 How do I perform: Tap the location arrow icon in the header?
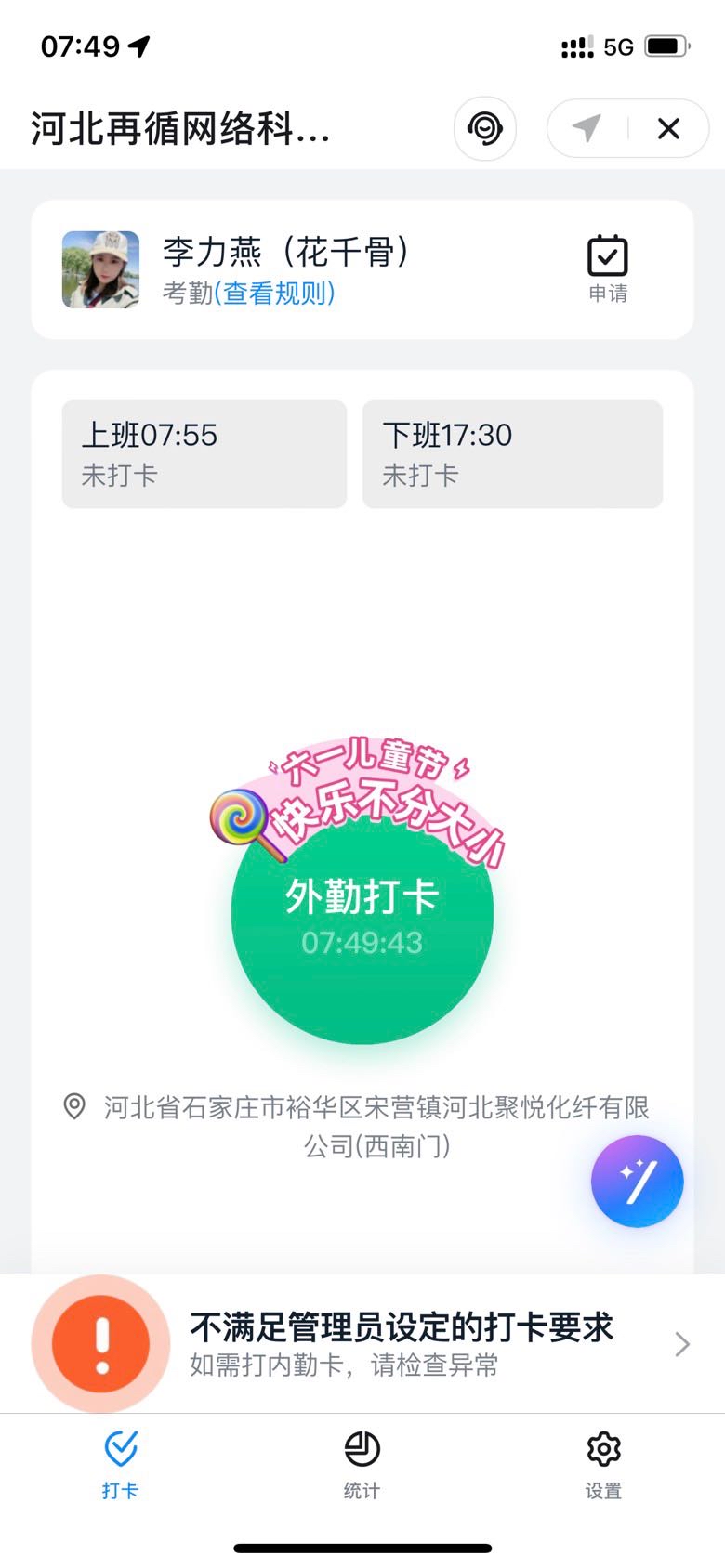tap(587, 128)
